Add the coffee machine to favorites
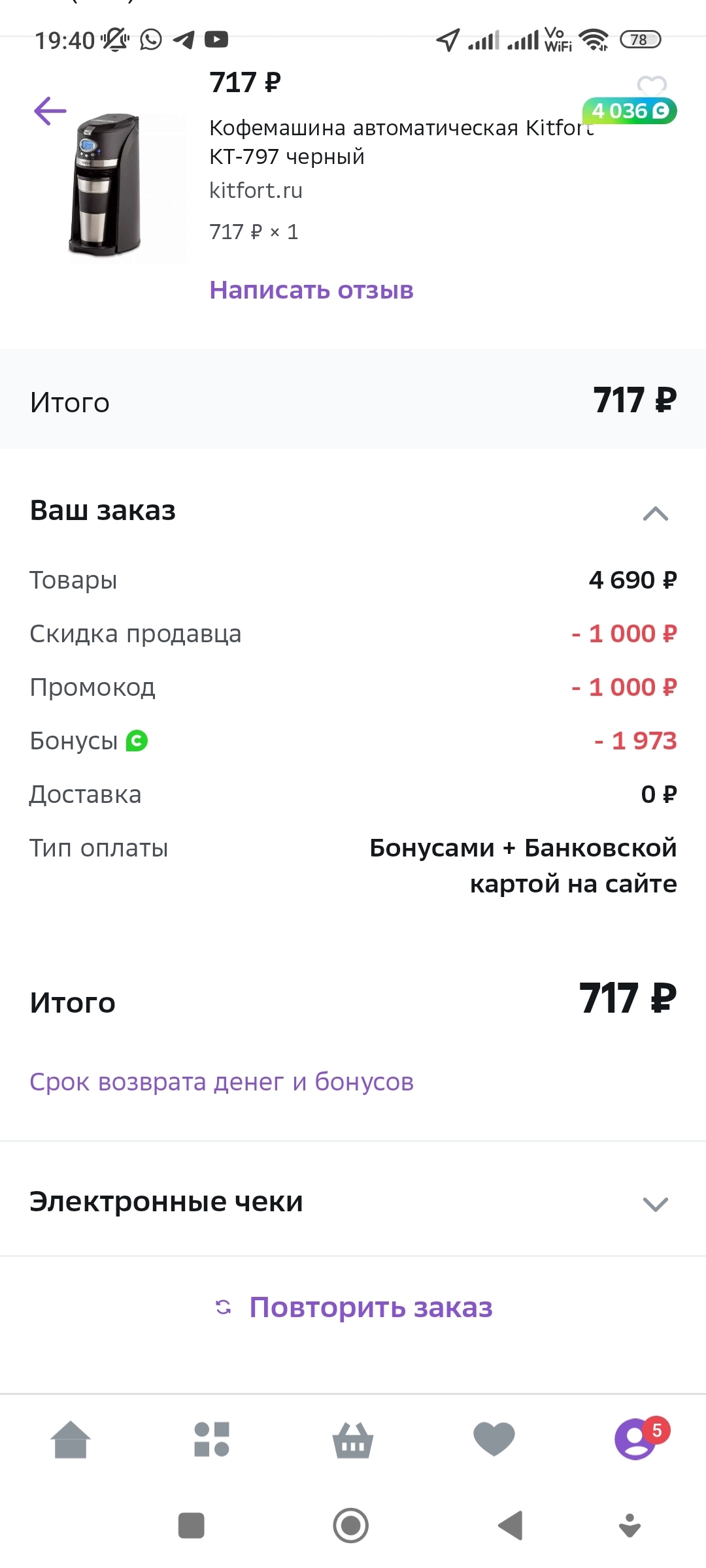The width and height of the screenshot is (706, 1568). pyautogui.click(x=651, y=84)
